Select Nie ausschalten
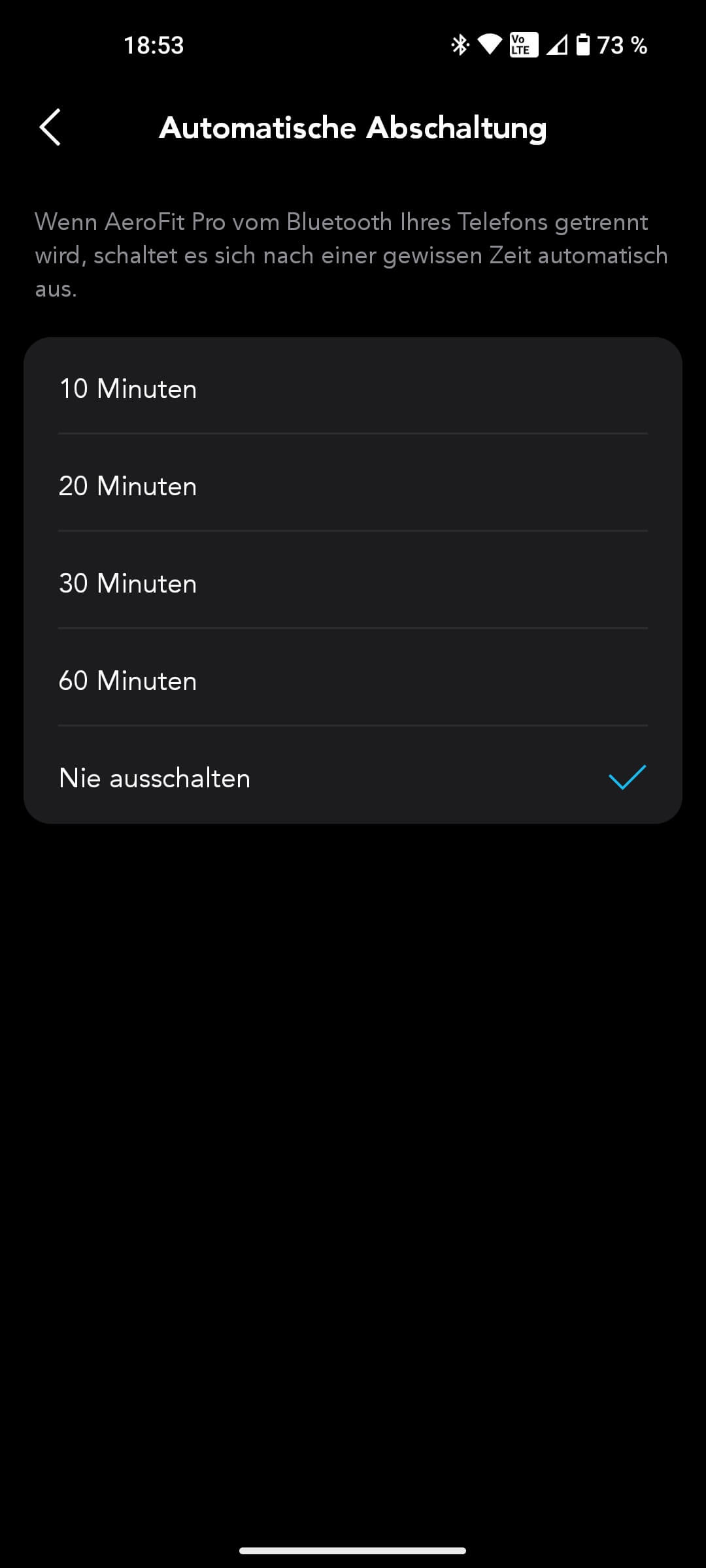 click(353, 778)
